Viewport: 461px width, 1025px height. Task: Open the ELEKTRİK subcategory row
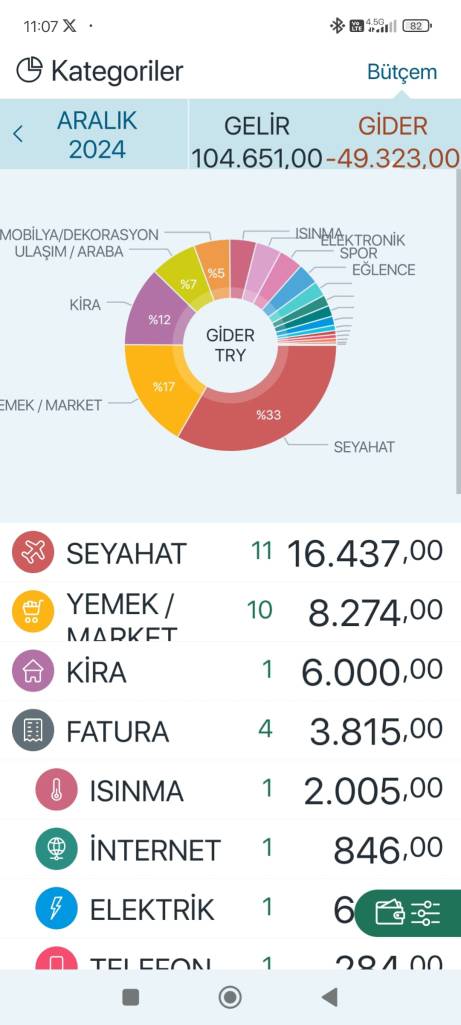[230, 909]
